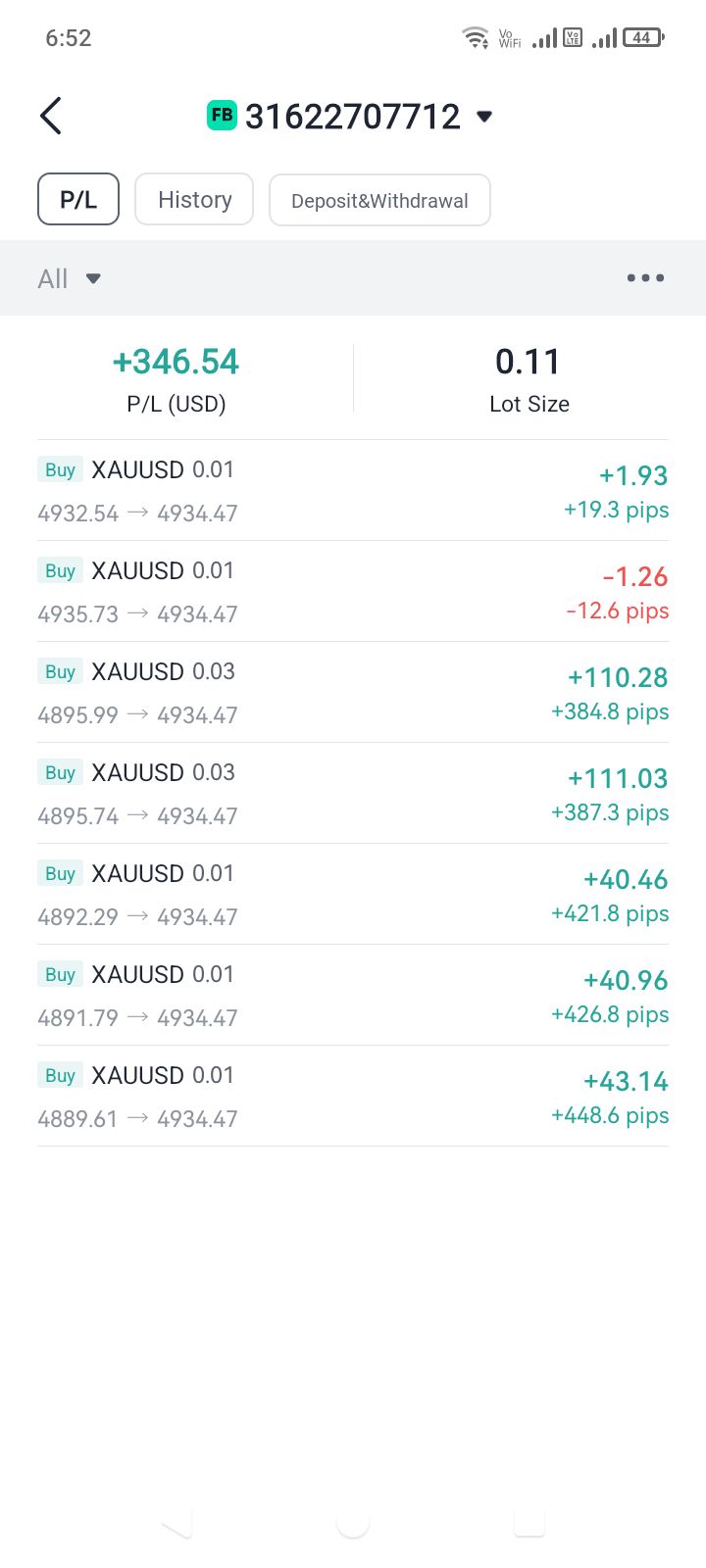
Task: Go back using the top arrow
Action: (51, 116)
